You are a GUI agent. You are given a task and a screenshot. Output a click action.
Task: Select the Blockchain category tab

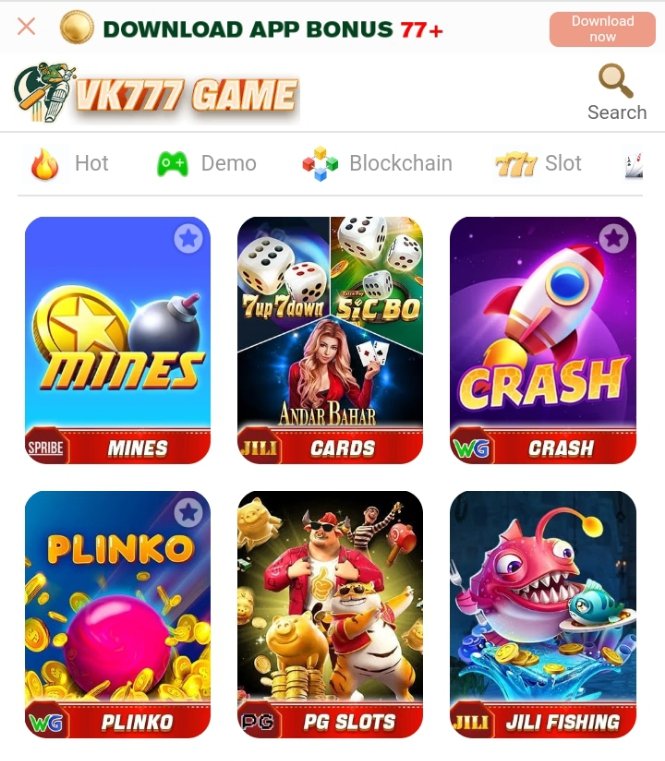point(378,163)
